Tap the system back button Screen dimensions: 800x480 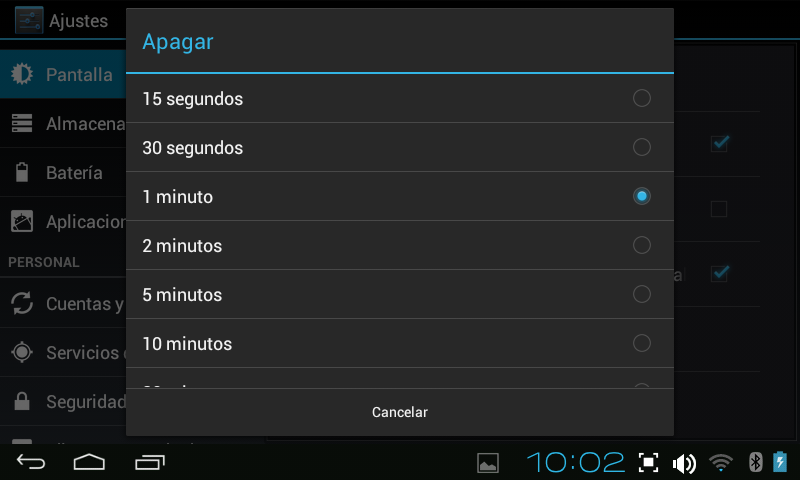tap(31, 461)
